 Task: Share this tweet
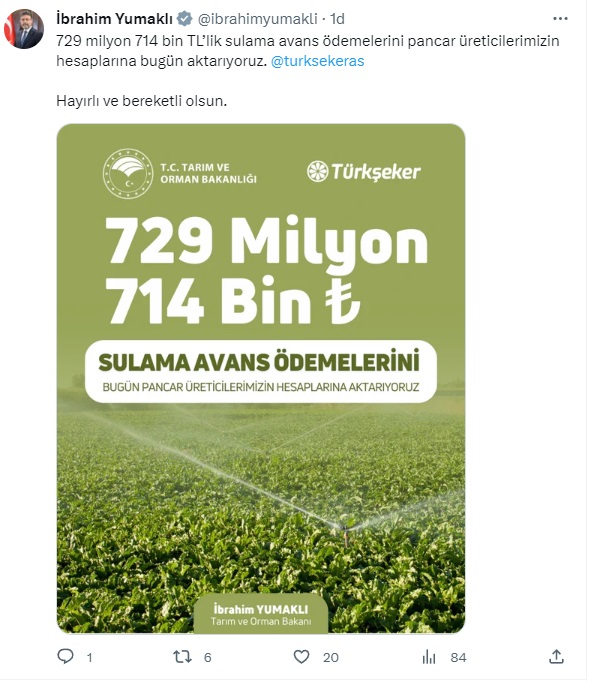tap(557, 657)
